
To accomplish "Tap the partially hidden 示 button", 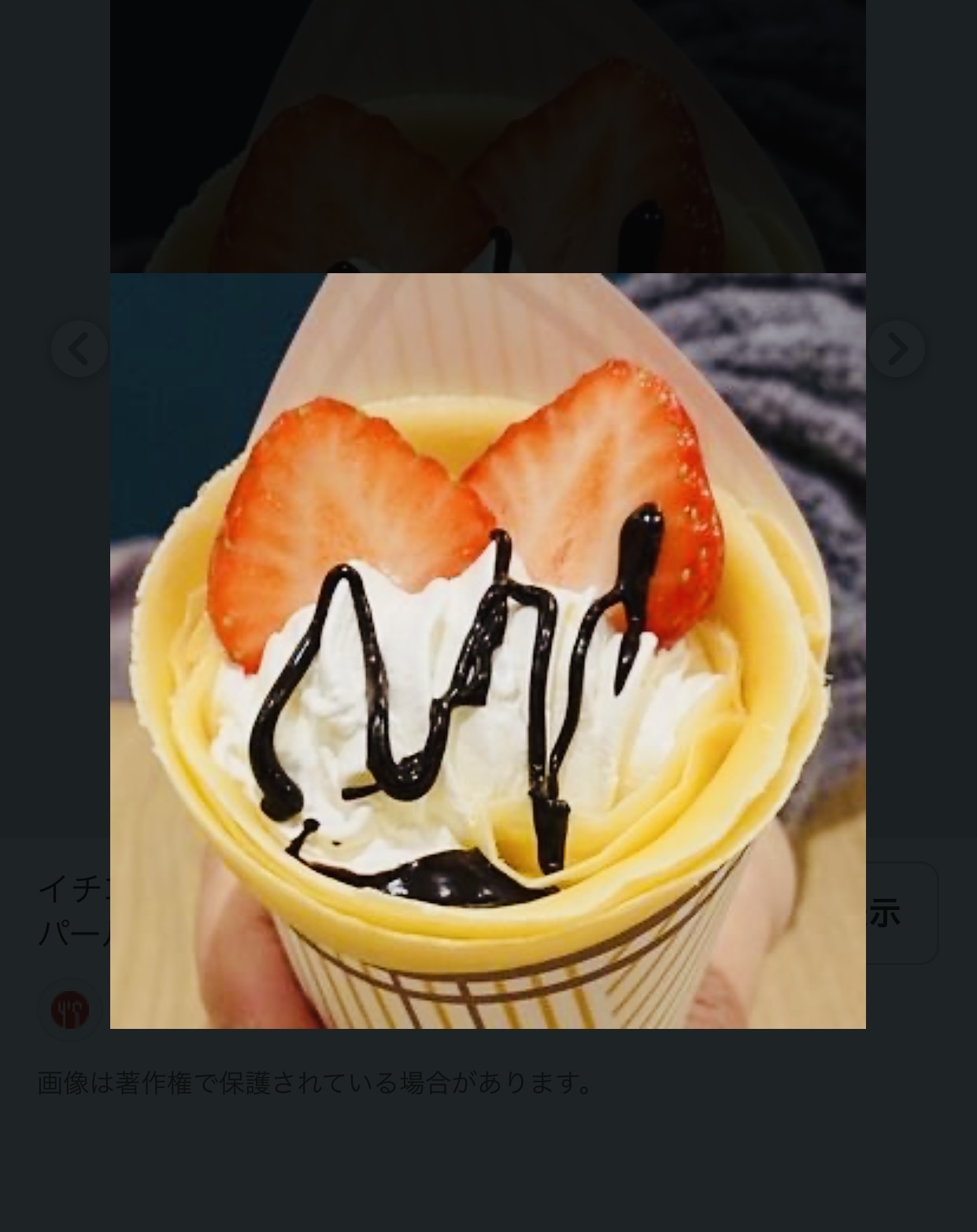I will 901,913.
